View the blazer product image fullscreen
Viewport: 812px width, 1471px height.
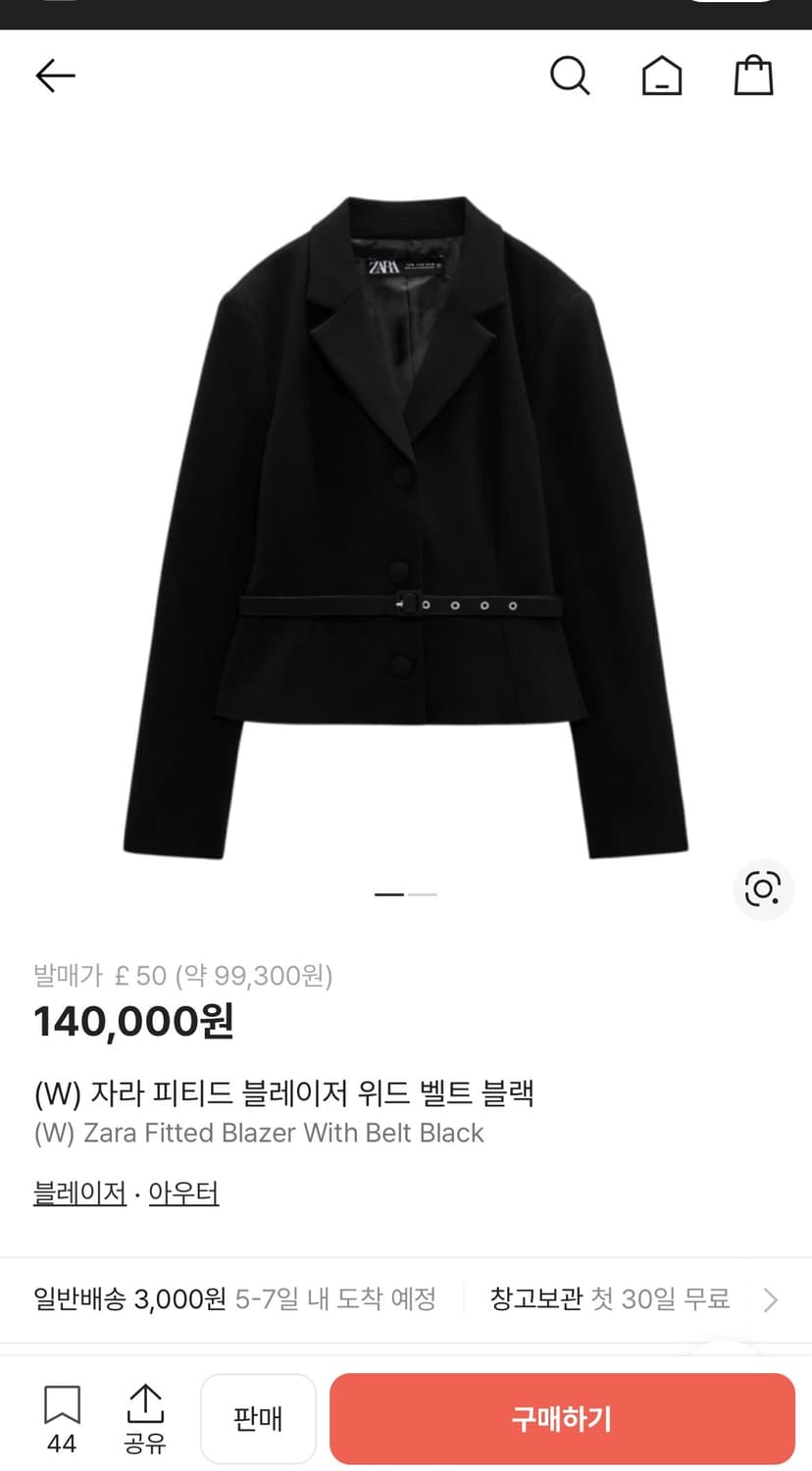tap(406, 510)
